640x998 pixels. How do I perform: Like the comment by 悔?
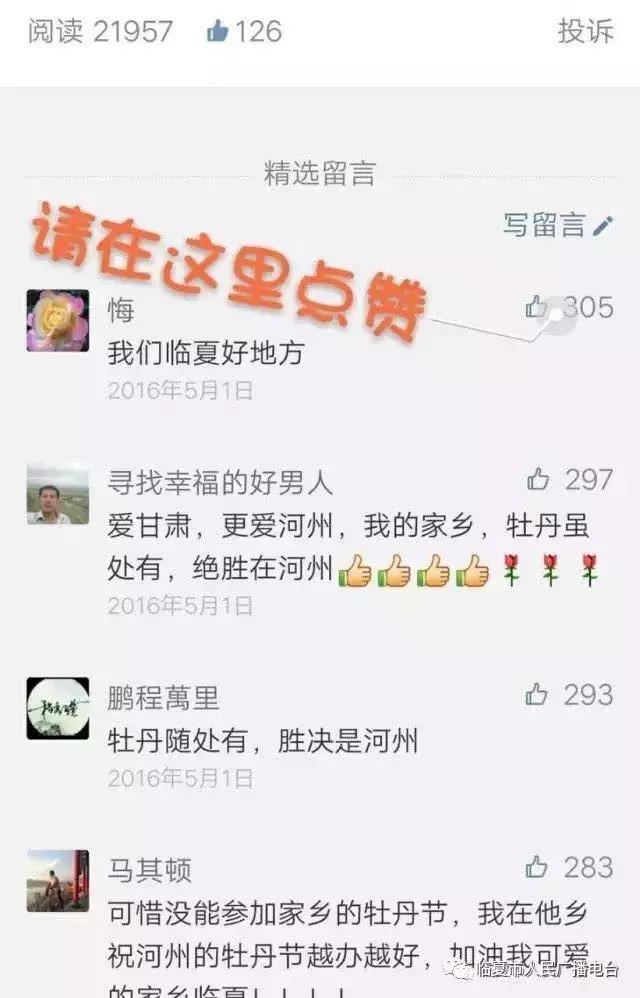coord(537,308)
